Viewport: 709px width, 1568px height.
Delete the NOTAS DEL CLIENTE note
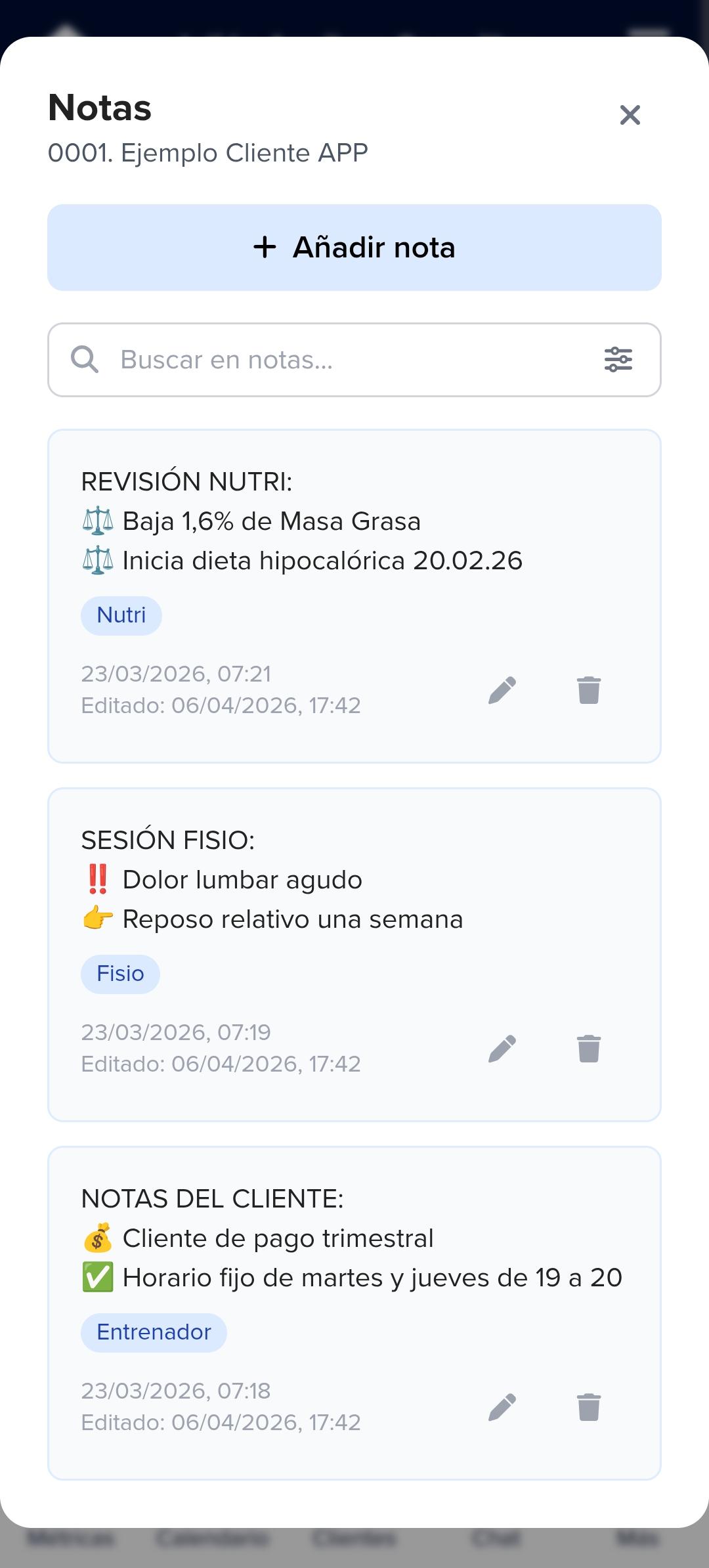click(589, 1407)
